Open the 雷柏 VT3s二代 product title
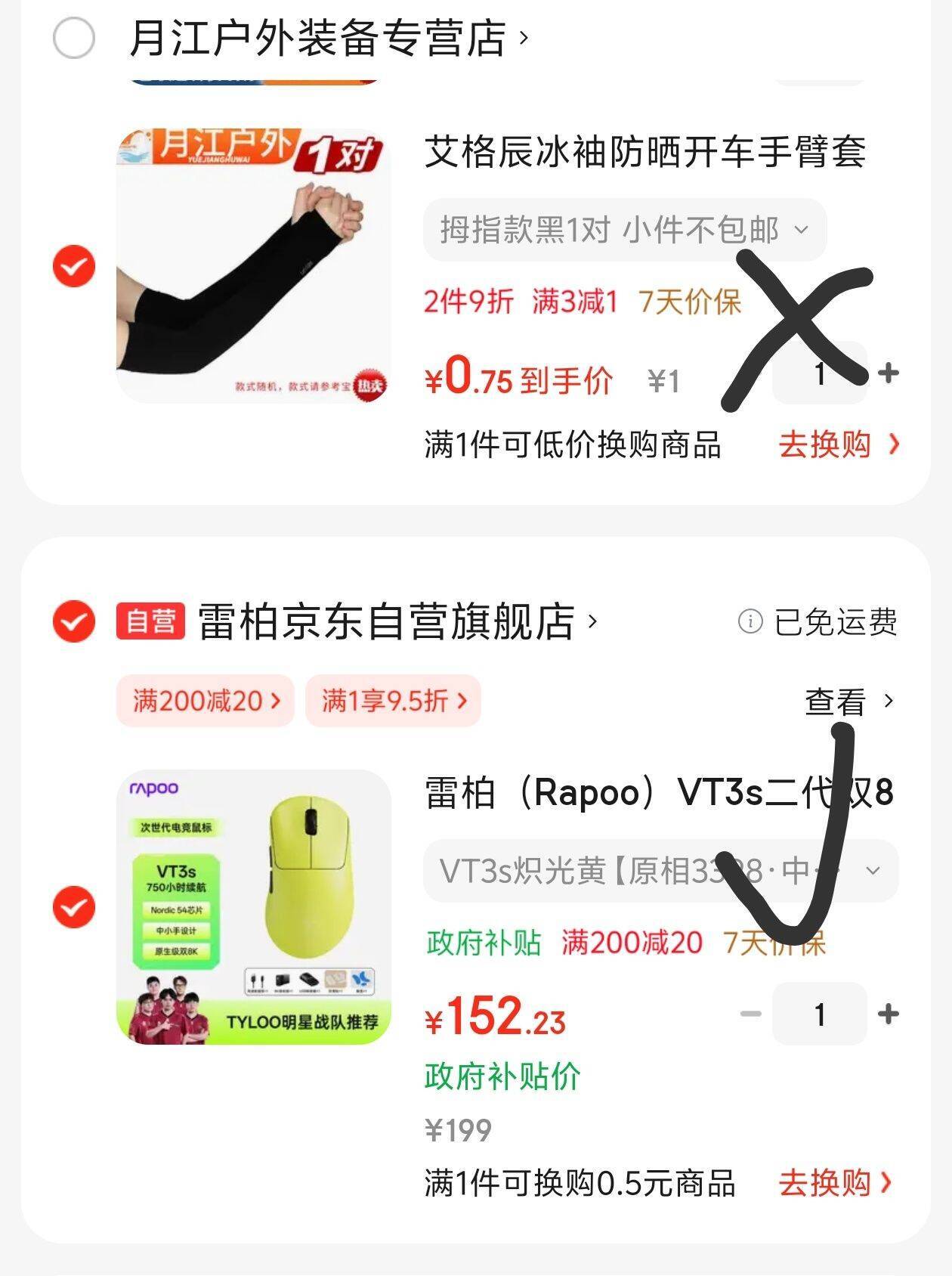952x1276 pixels. [659, 792]
